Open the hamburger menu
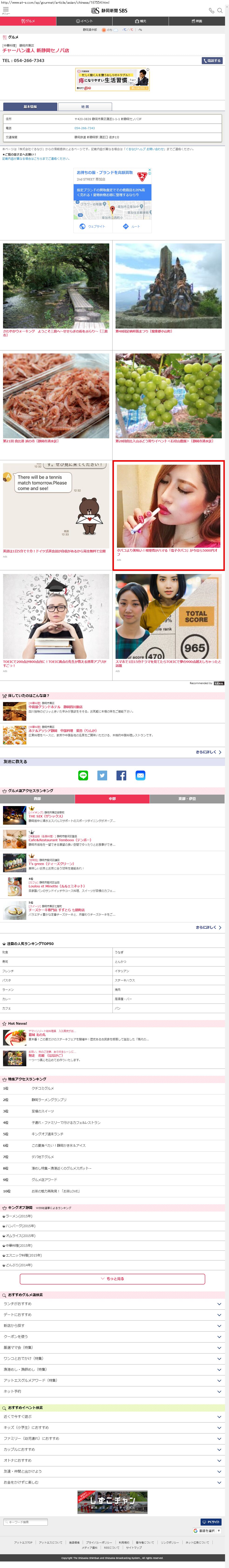The image size is (229, 1568). [5, 10]
